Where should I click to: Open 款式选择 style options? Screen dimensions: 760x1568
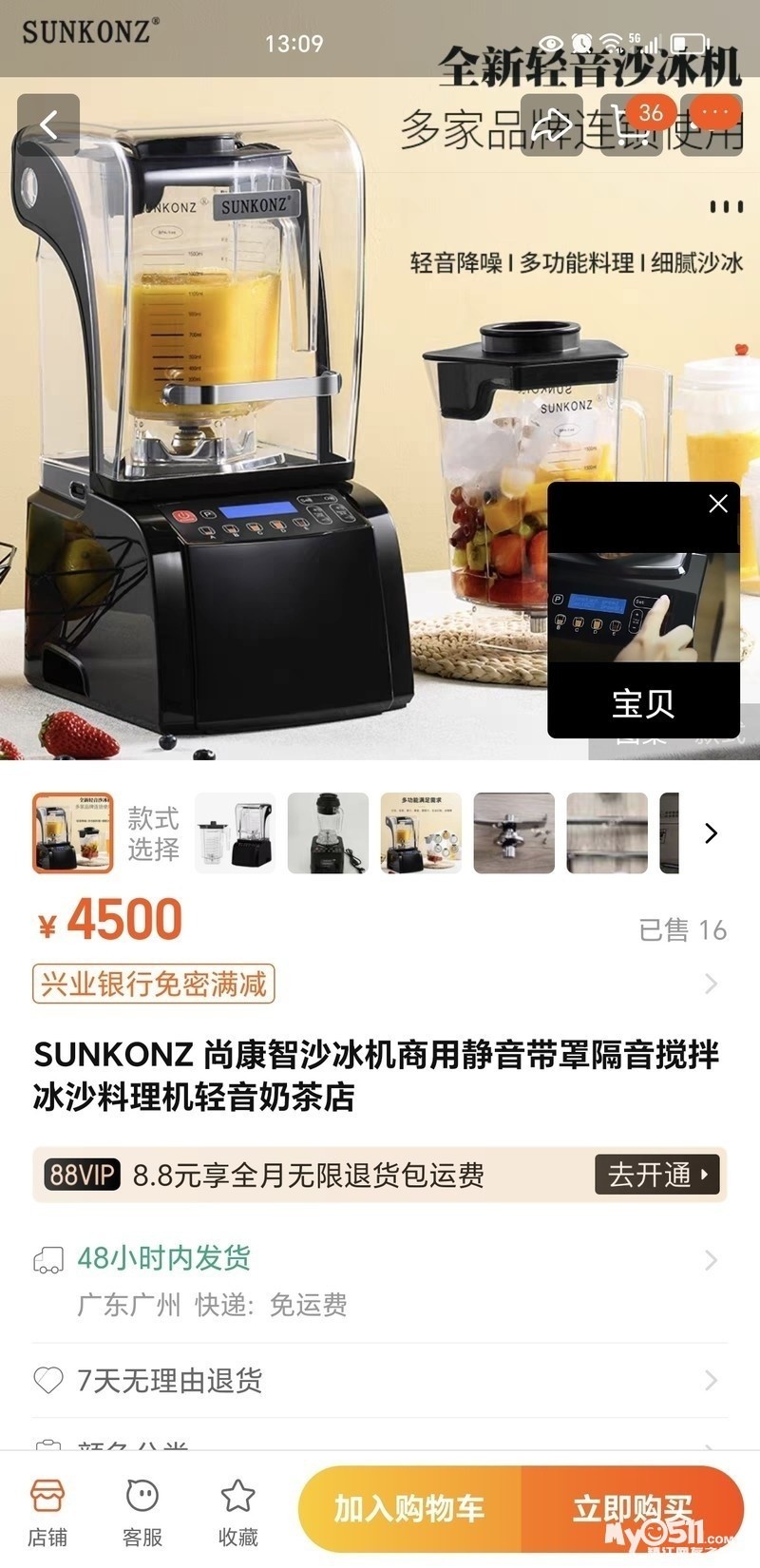tap(153, 832)
